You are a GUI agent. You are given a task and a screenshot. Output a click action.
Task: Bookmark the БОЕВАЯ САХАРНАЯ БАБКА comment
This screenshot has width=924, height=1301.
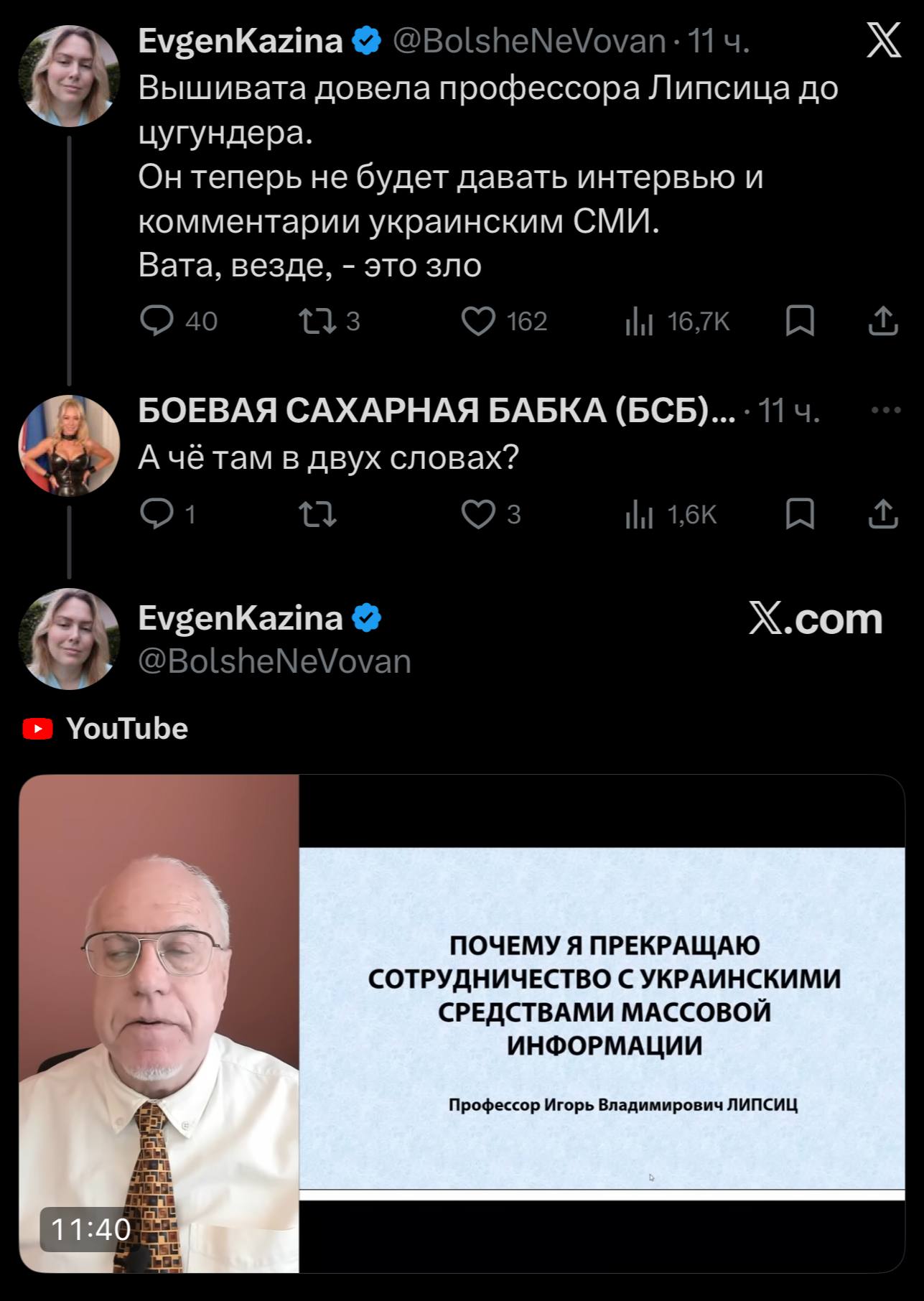(x=800, y=514)
